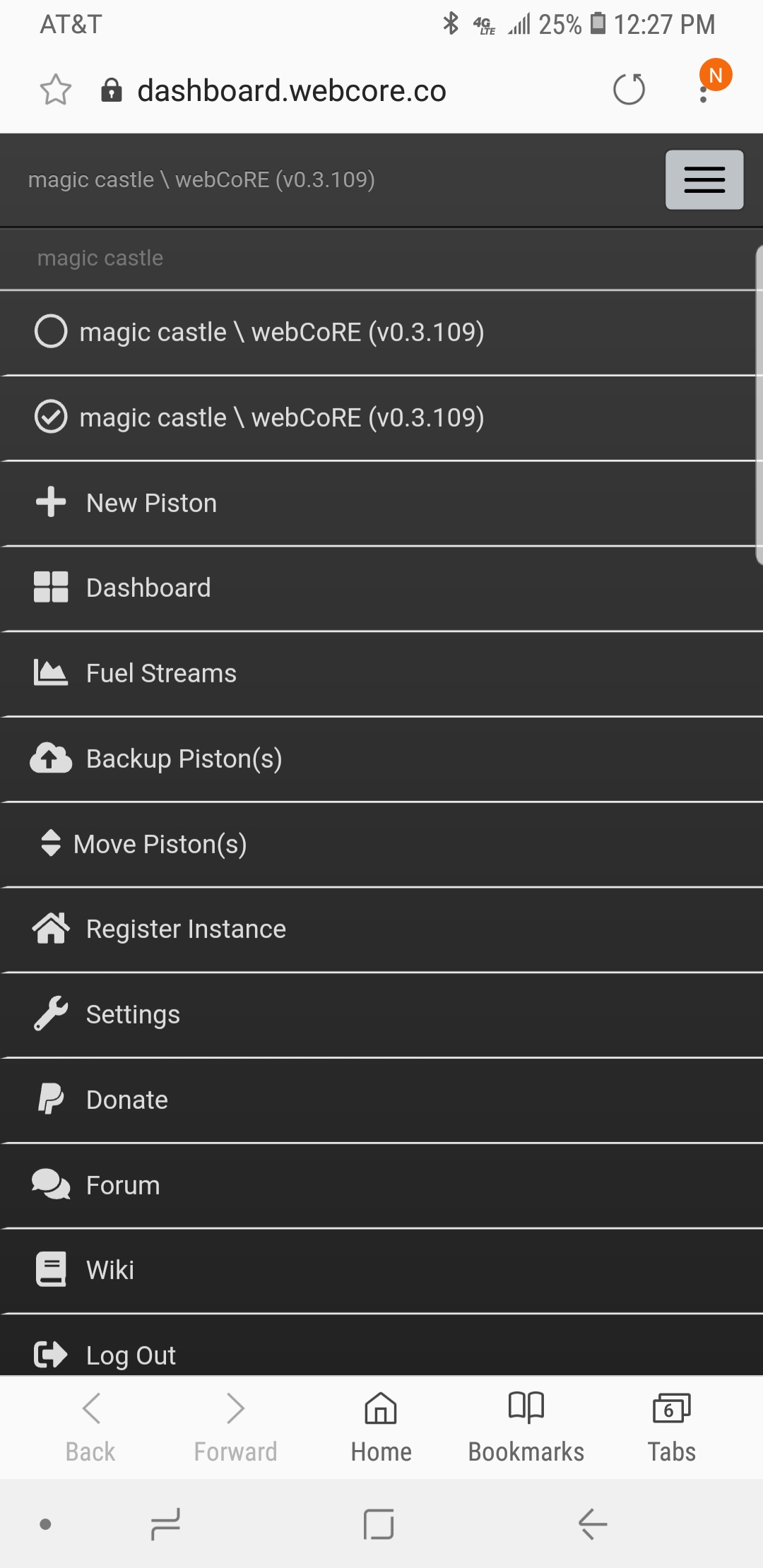Select Move Piston(s)
763x1568 pixels.
click(x=381, y=844)
